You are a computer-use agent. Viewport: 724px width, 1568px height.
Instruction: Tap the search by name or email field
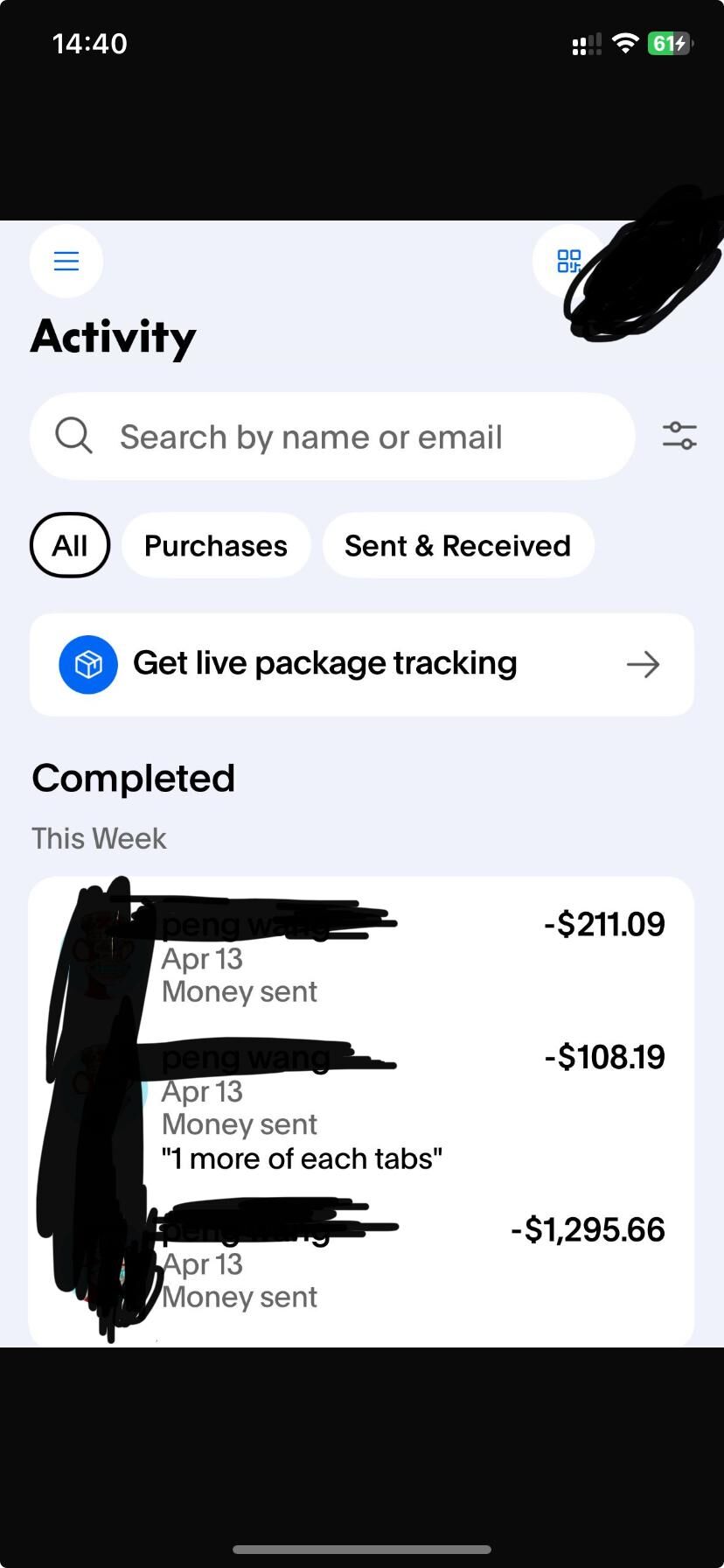[332, 437]
